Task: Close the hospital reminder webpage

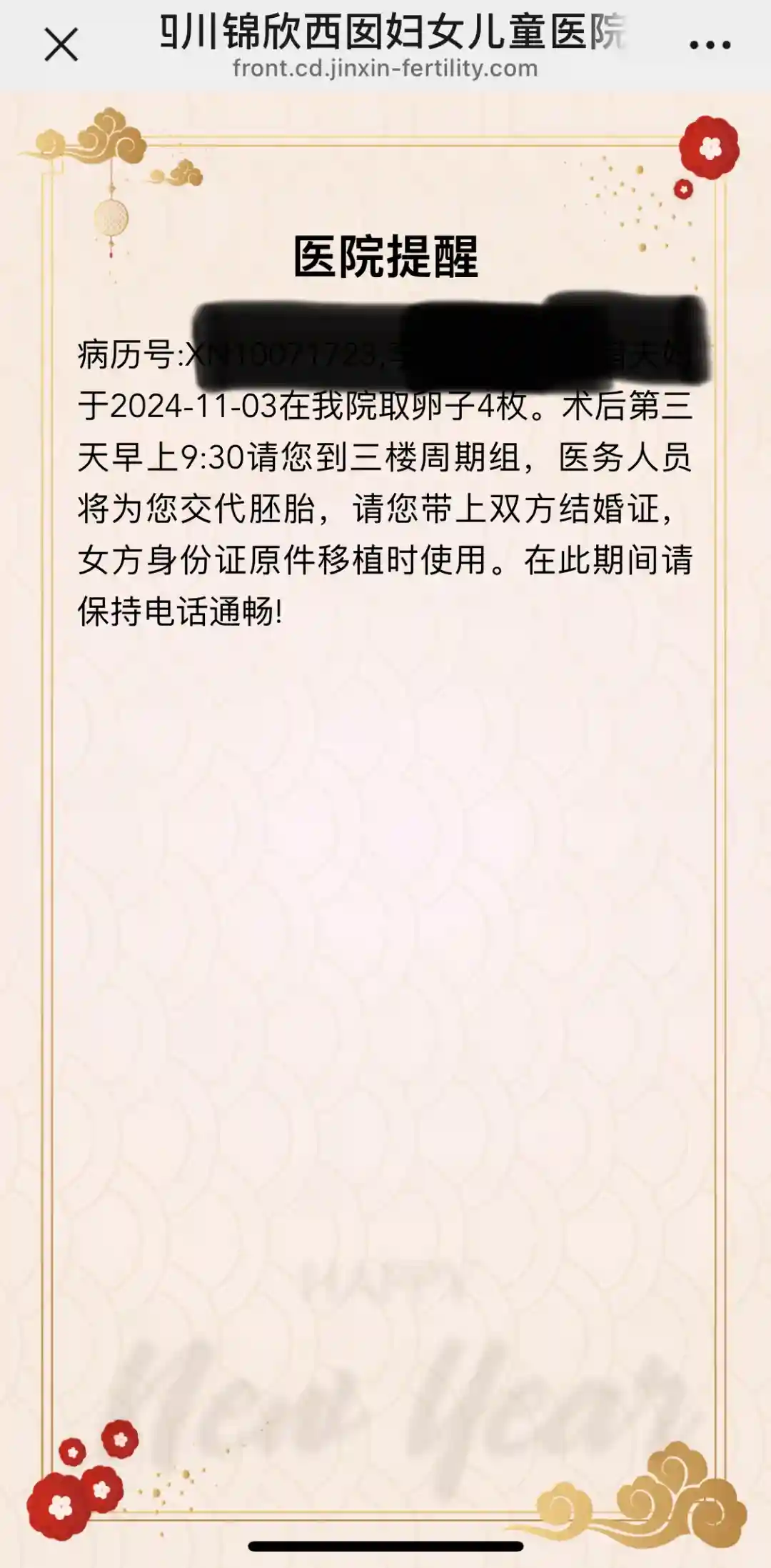Action: tap(61, 46)
